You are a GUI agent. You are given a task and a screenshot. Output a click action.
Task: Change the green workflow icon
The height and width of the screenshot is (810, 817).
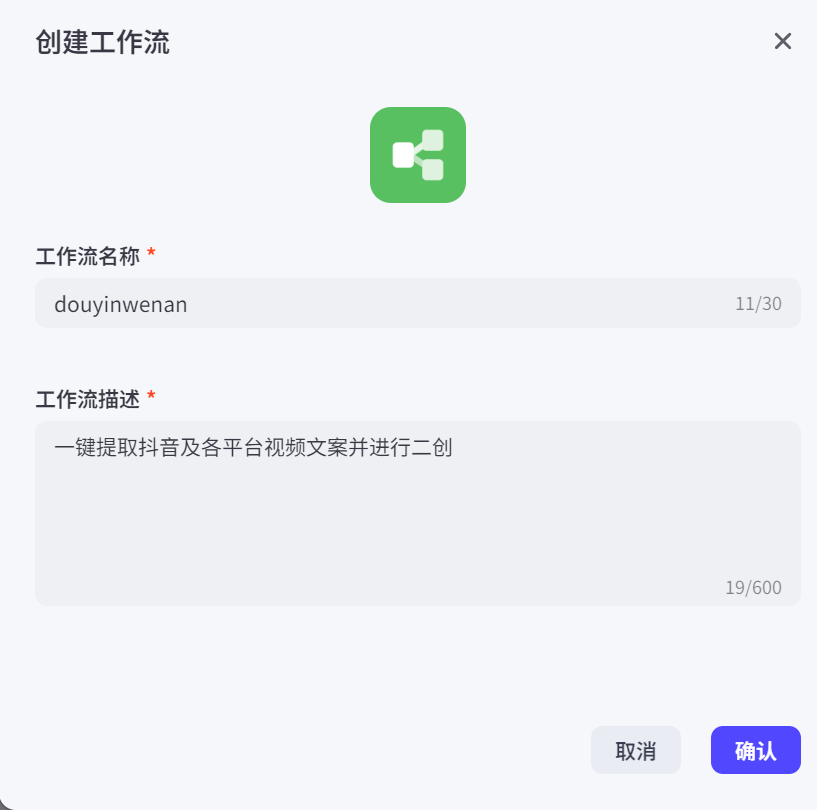pos(417,155)
